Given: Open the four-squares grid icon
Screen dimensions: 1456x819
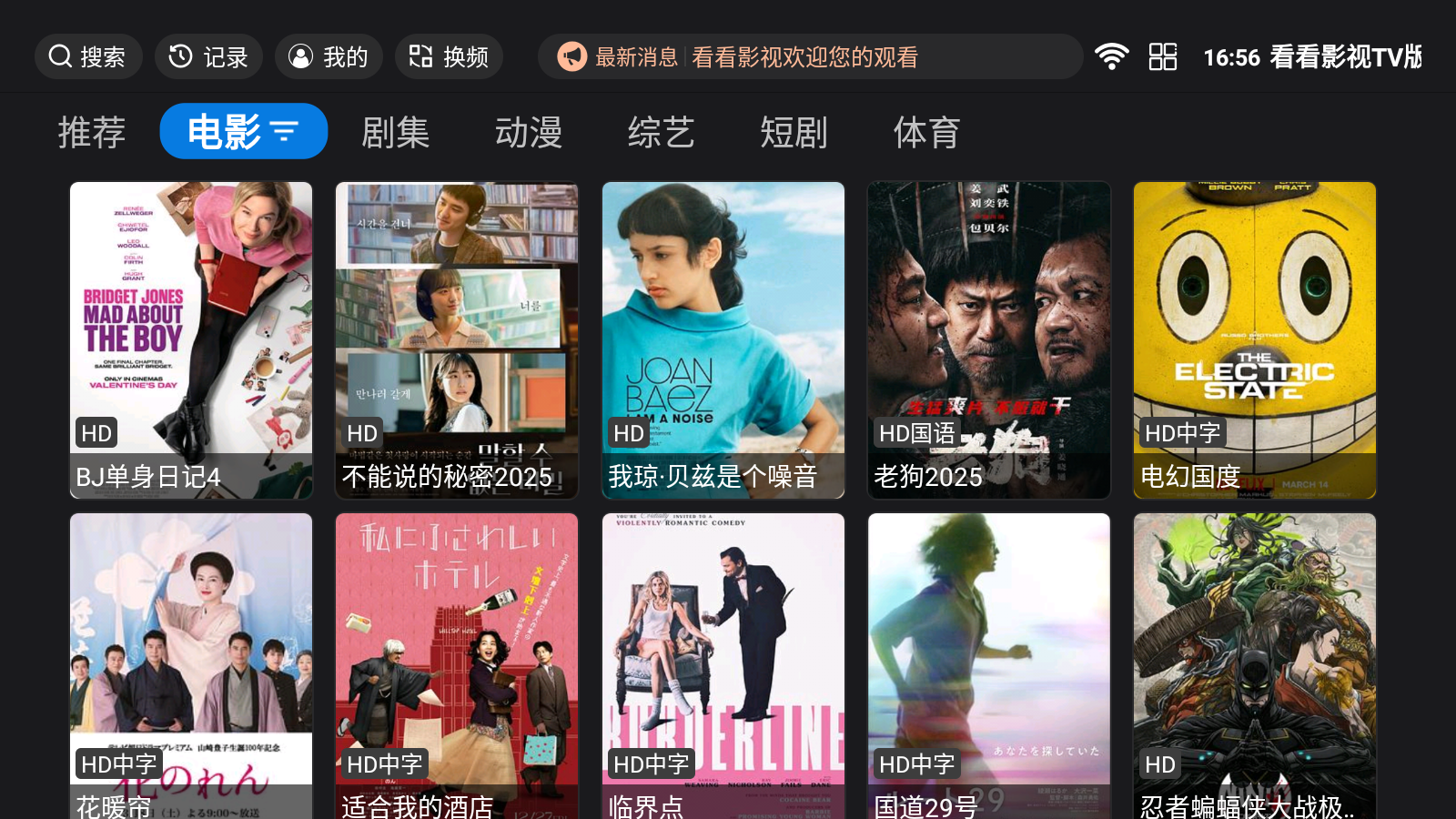Looking at the screenshot, I should [x=1162, y=57].
